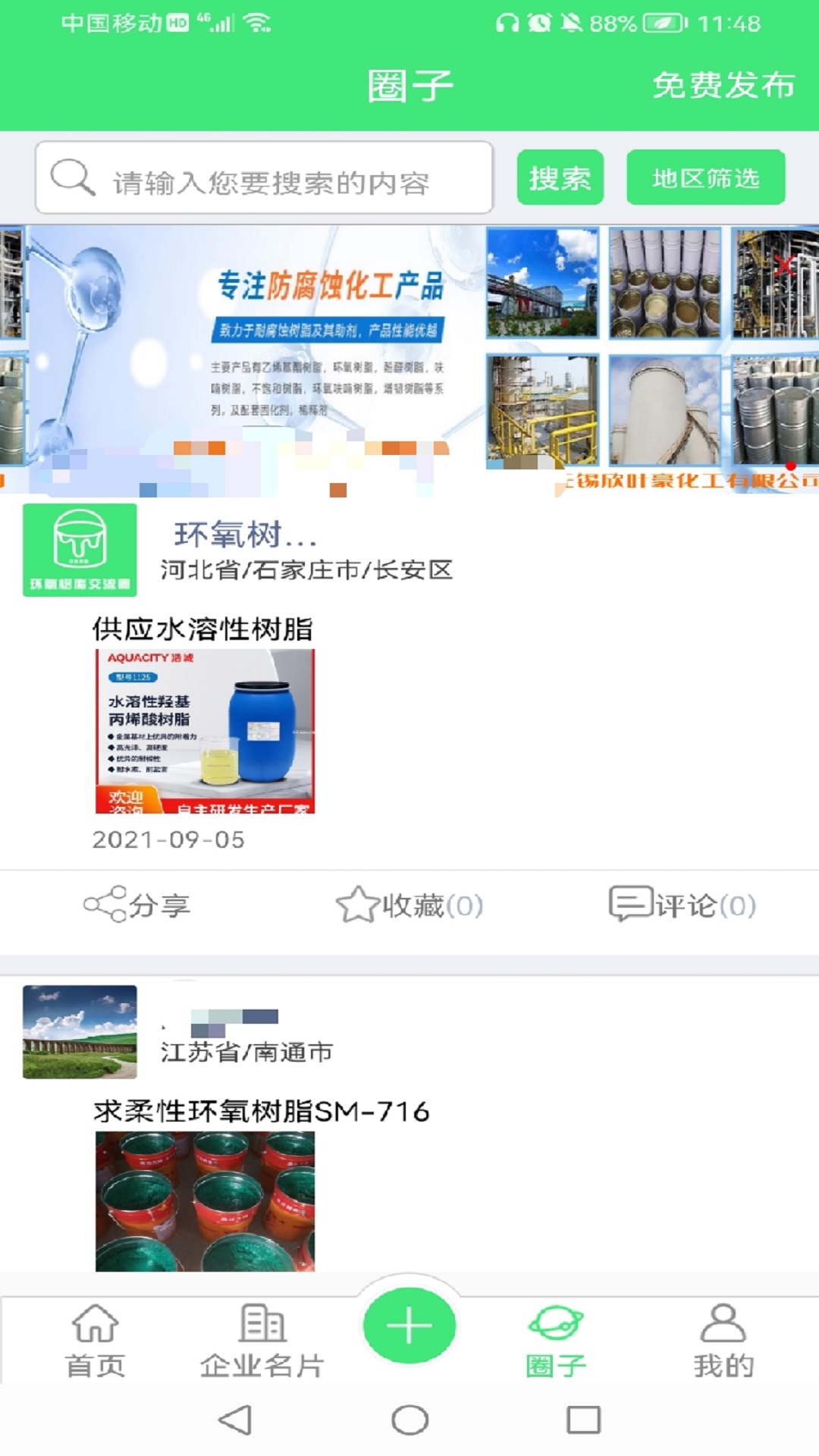Image resolution: width=819 pixels, height=1456 pixels.
Task: Focus the search input field
Action: pyautogui.click(x=264, y=177)
